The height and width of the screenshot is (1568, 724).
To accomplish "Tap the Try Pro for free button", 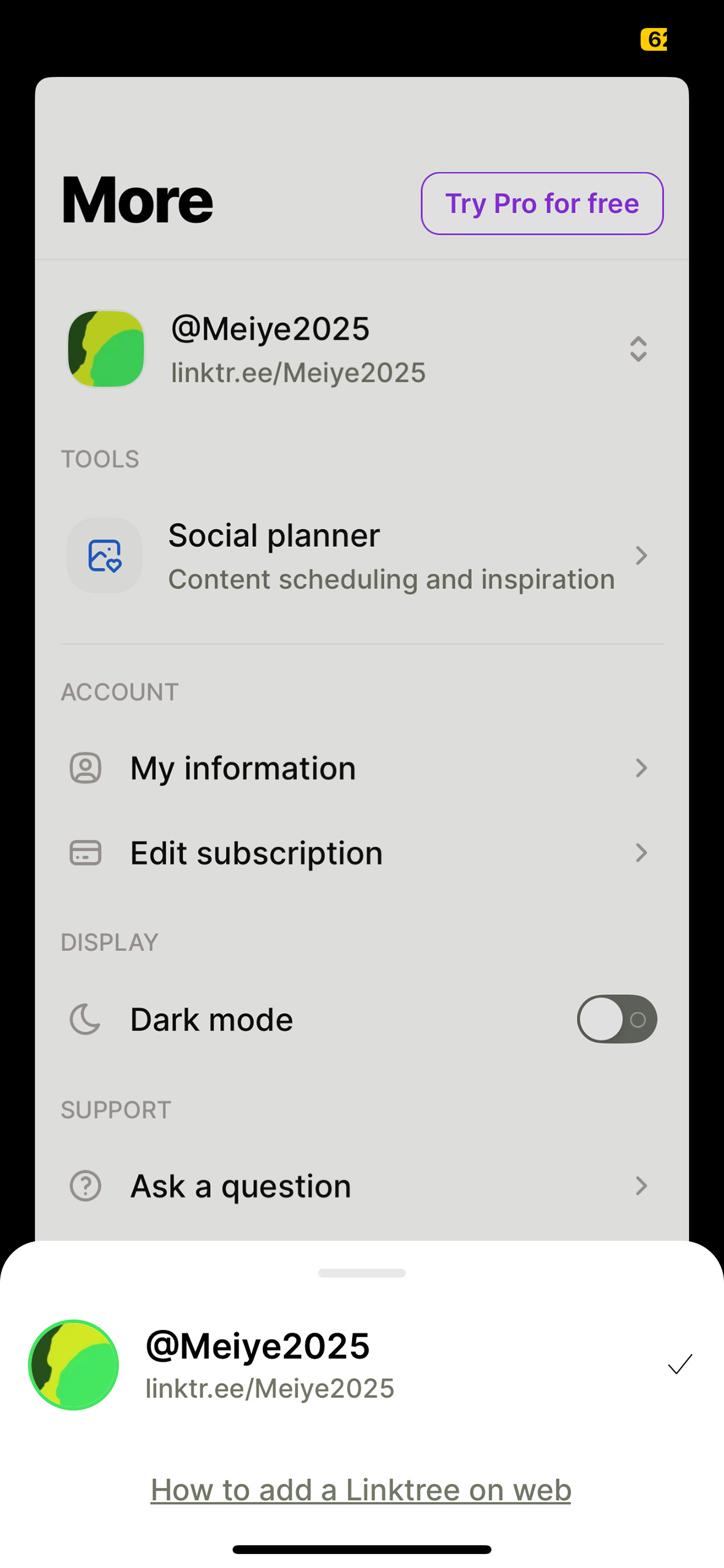I will click(x=542, y=203).
